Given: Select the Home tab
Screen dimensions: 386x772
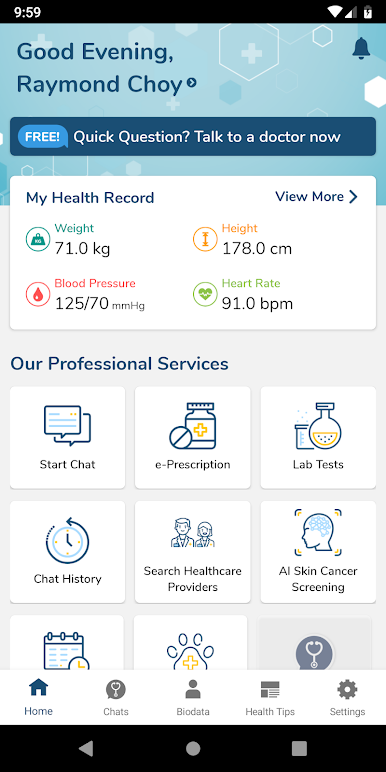Looking at the screenshot, I should click(x=38, y=697).
